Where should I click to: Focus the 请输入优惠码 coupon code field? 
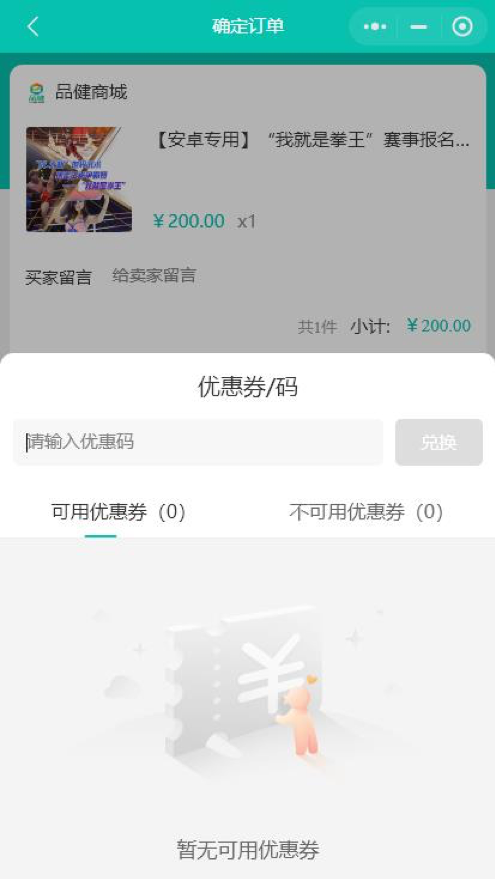198,442
